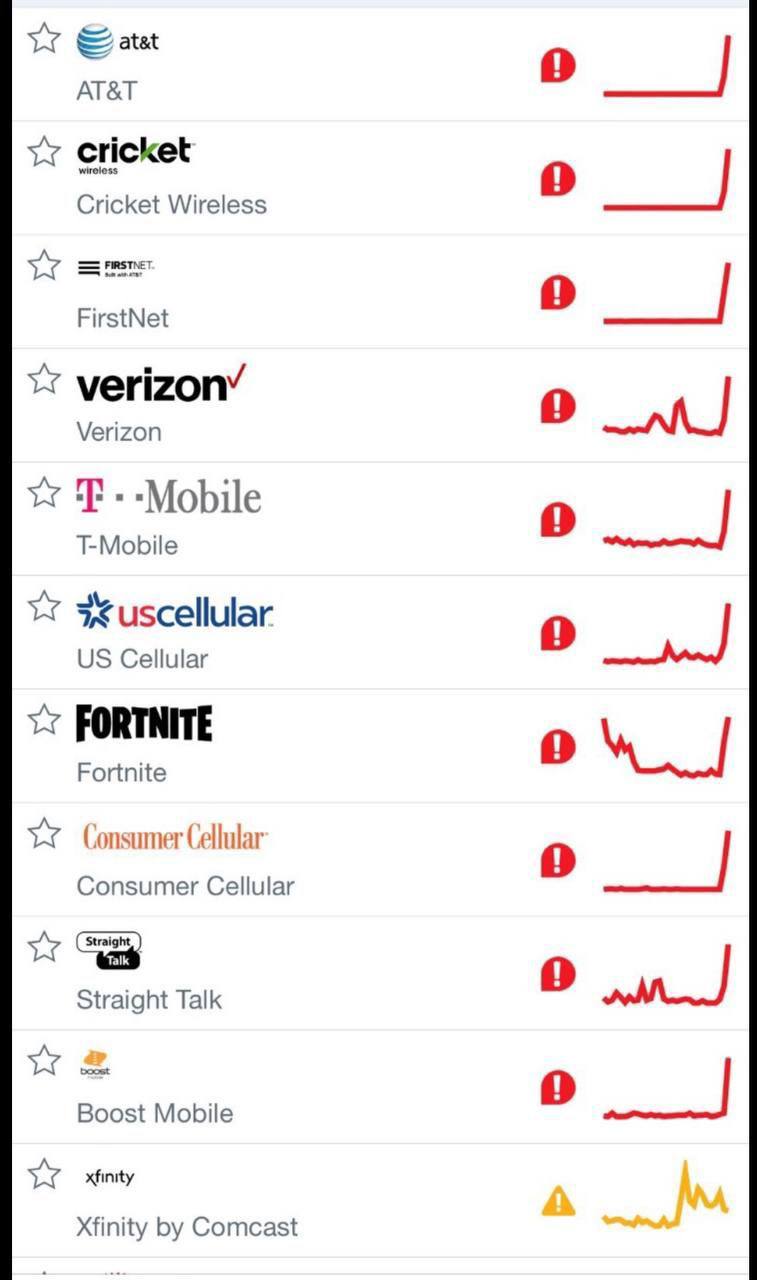757x1280 pixels.
Task: Favorite AT&T with its star icon
Action: (x=43, y=39)
